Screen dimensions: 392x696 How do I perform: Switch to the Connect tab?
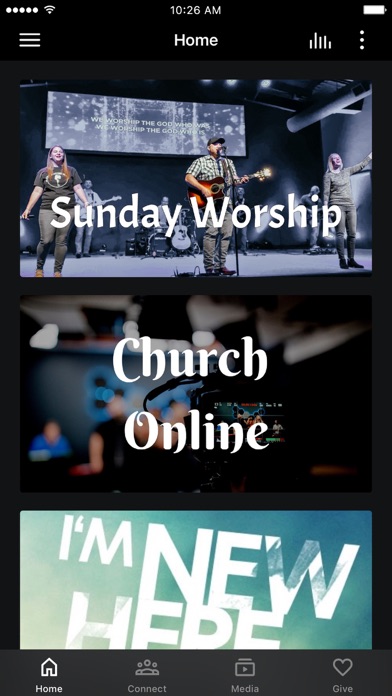click(x=147, y=676)
